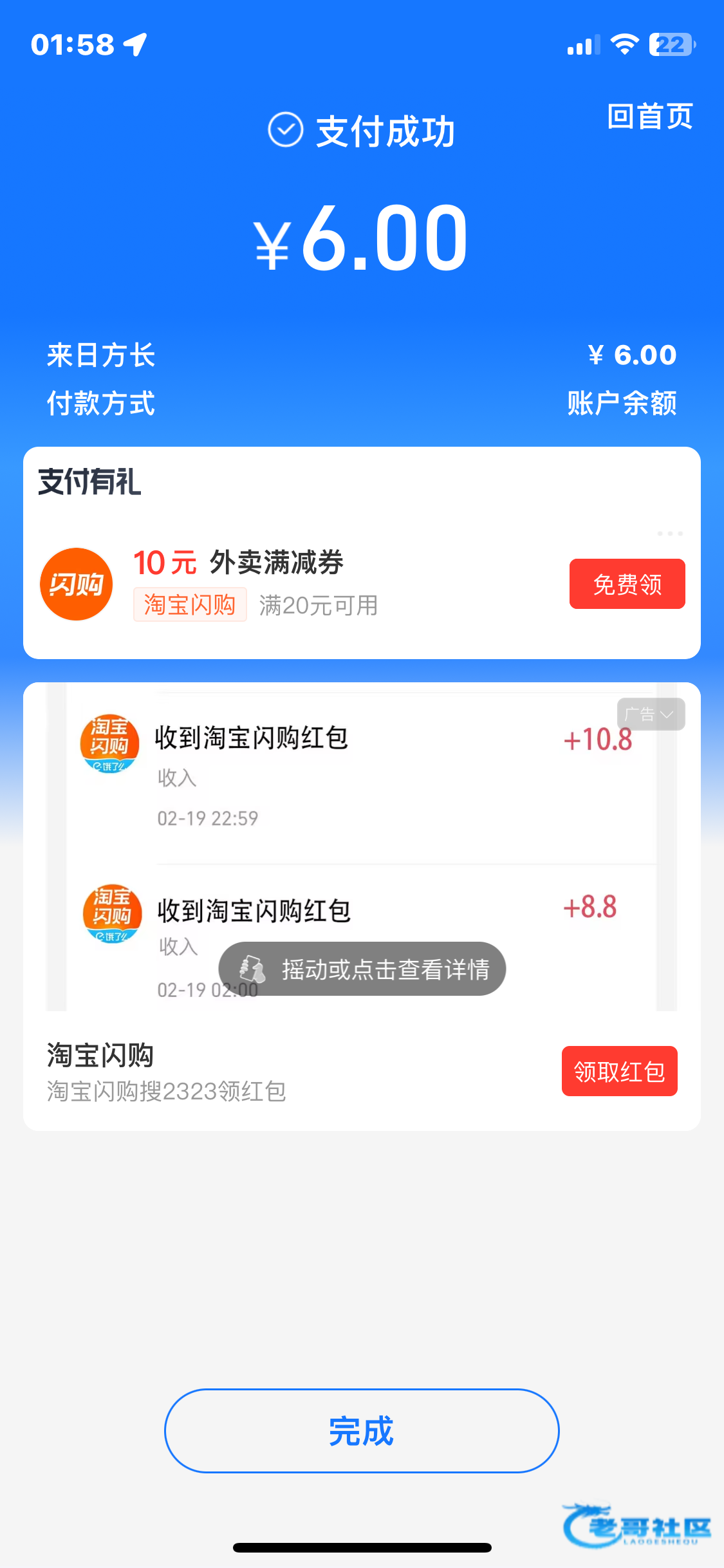724x1568 pixels.
Task: Open the three-dot menu in 支付有礼
Action: pyautogui.click(x=670, y=534)
